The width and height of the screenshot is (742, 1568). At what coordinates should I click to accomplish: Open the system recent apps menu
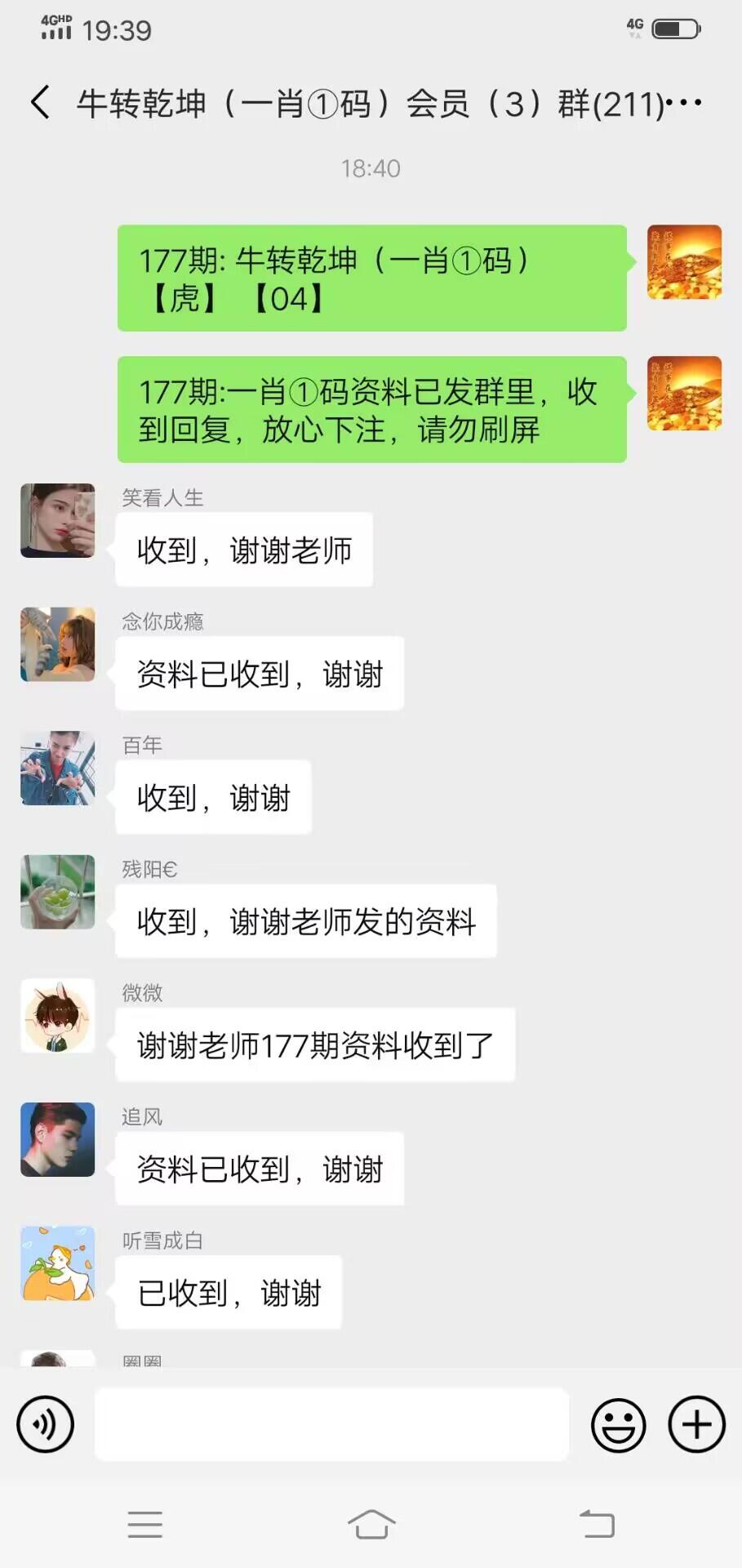[145, 1524]
